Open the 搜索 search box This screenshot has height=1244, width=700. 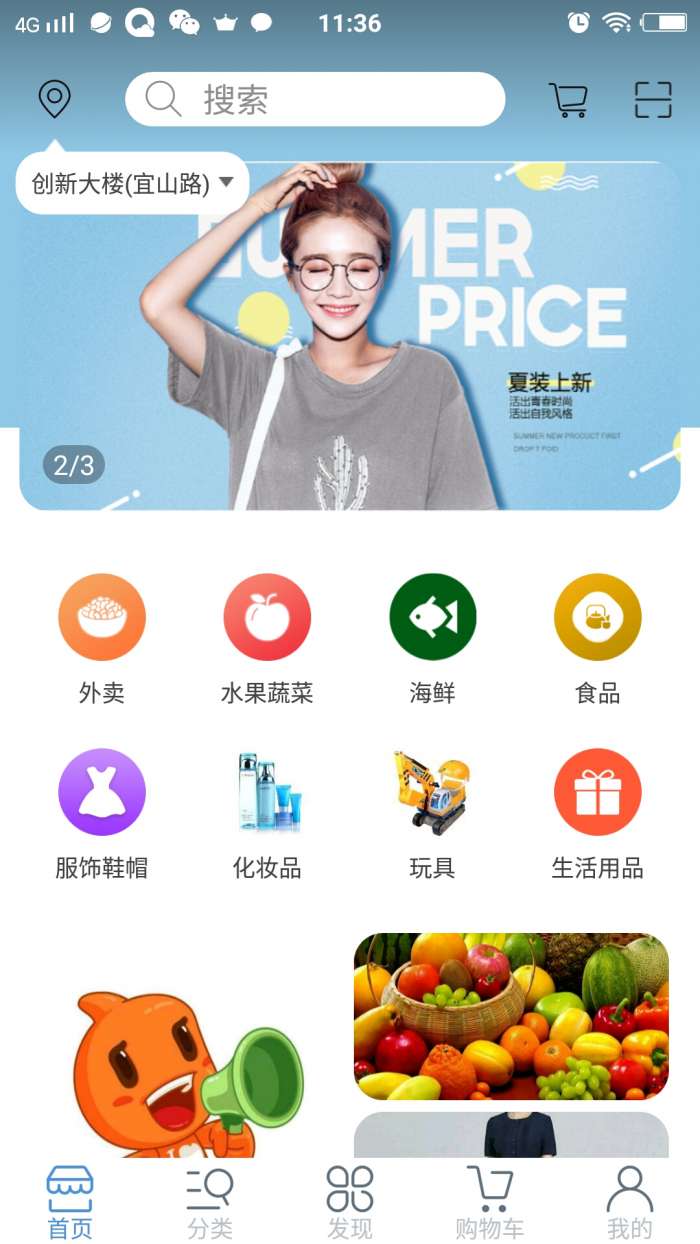coord(315,99)
